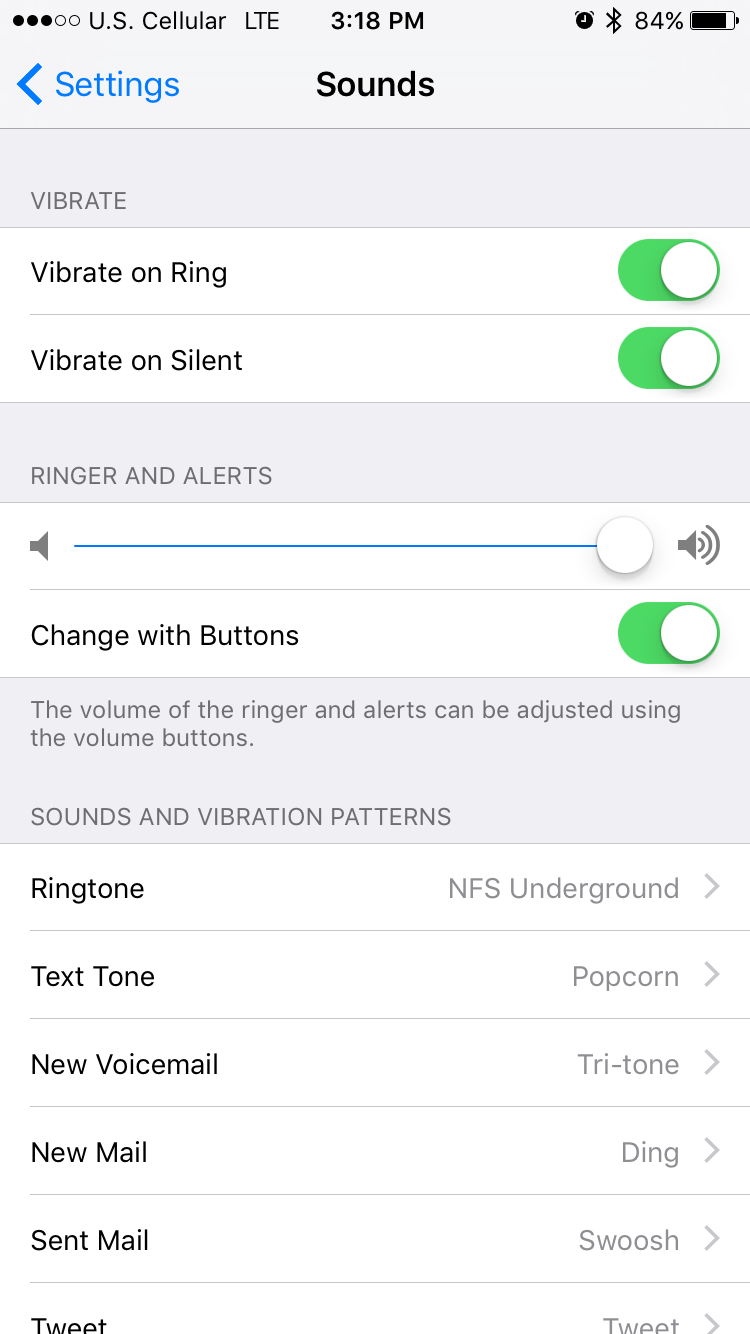Screen dimensions: 750x1334
Task: Change the Text Tone sound
Action: click(375, 976)
